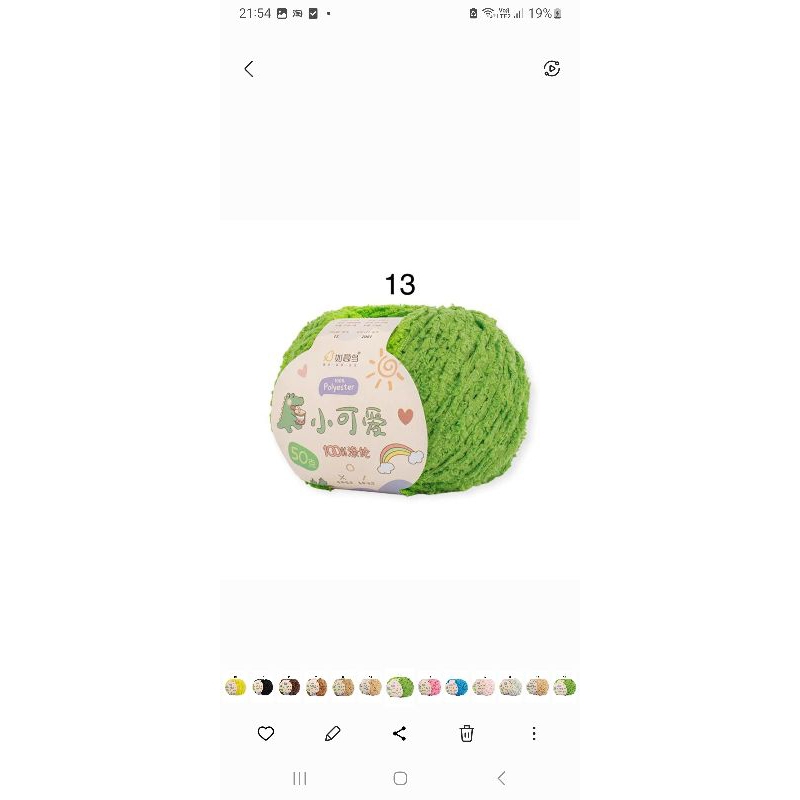Tap the system home button
This screenshot has width=800, height=800.
[400, 778]
